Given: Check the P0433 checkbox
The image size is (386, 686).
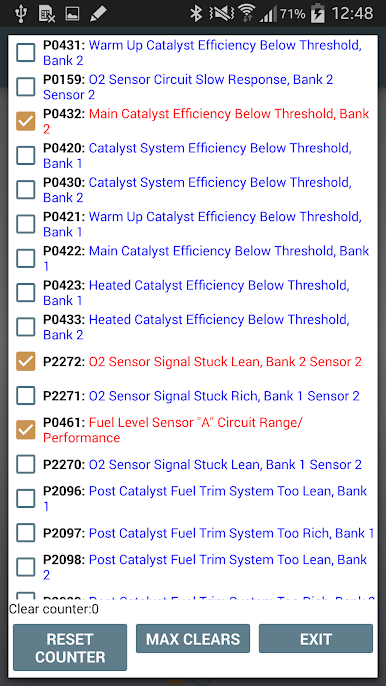Looking at the screenshot, I should tap(25, 327).
